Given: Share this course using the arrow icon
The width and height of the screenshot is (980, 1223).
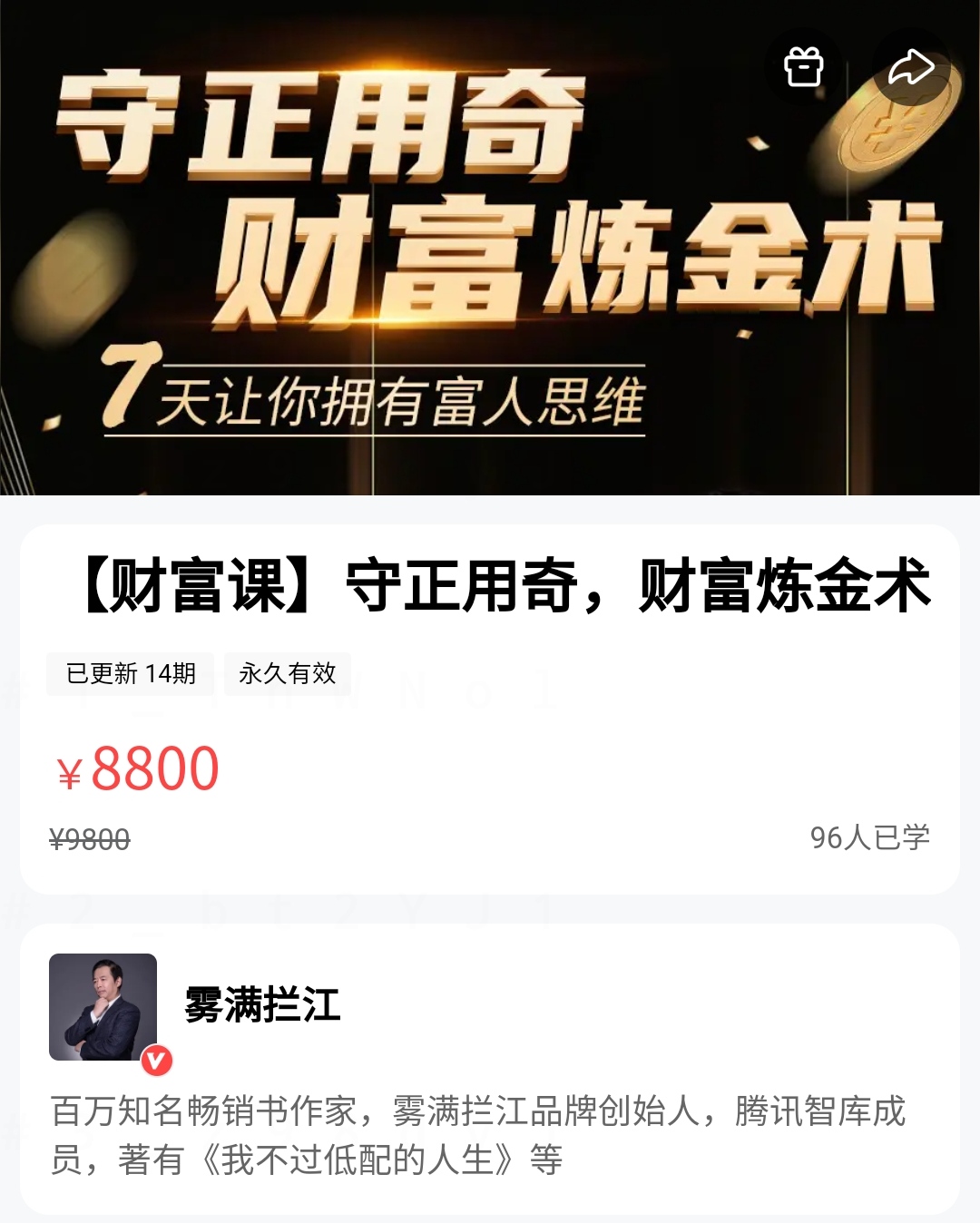Looking at the screenshot, I should click(x=910, y=66).
